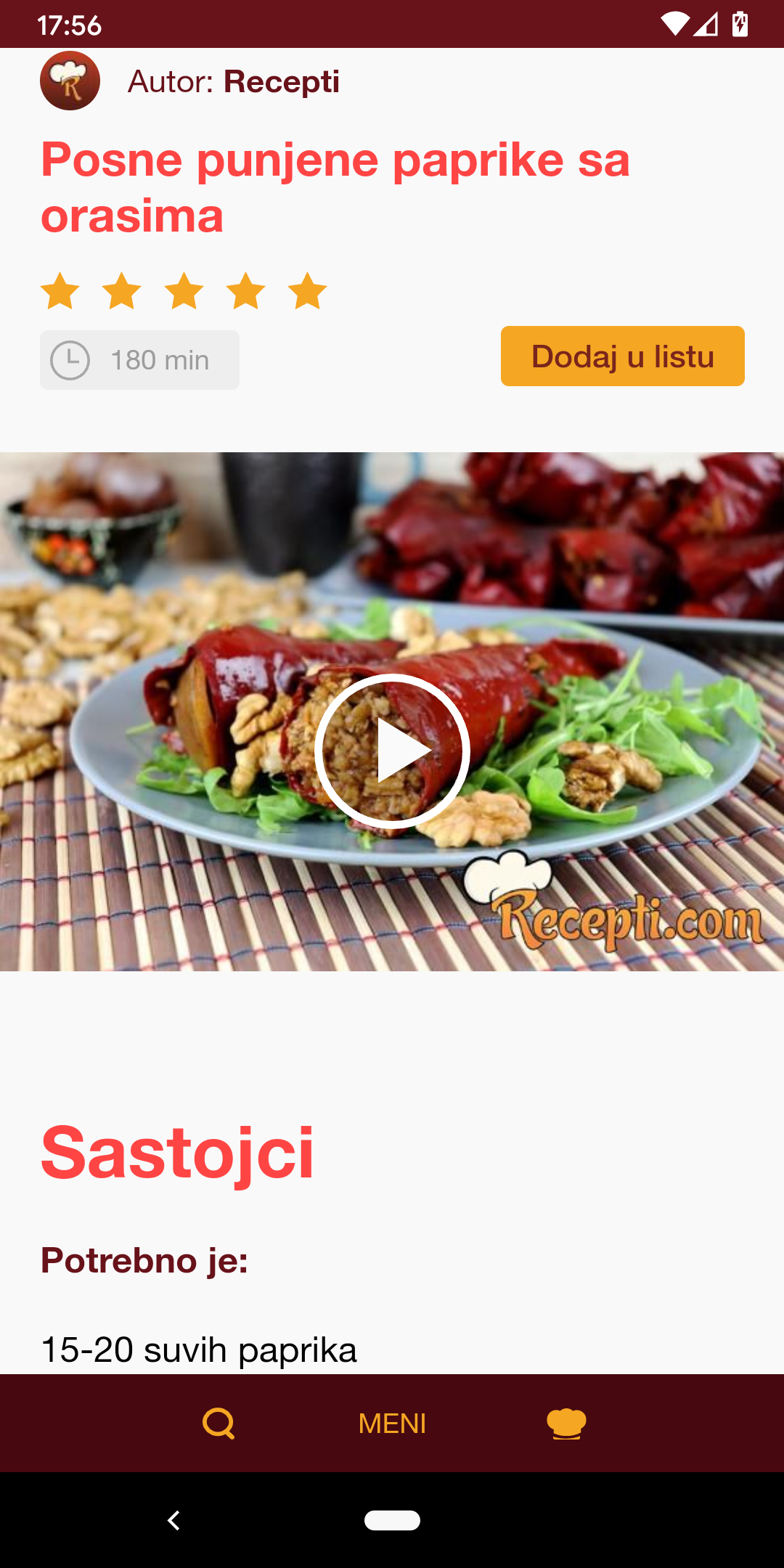
Task: Go back using the system back arrow
Action: (x=173, y=1520)
